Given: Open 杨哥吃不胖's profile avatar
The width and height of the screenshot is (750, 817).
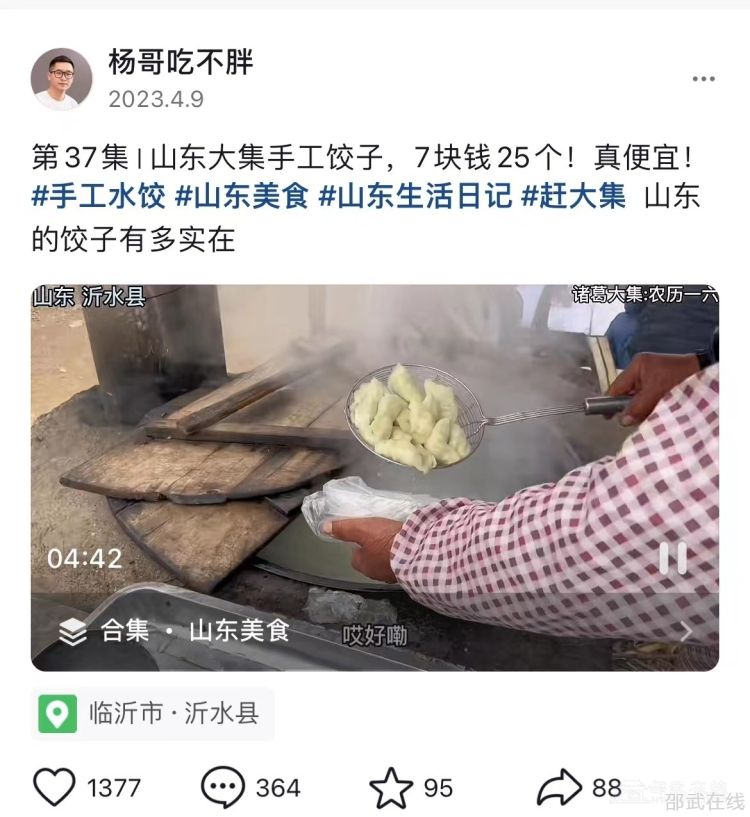Looking at the screenshot, I should coord(61,79).
